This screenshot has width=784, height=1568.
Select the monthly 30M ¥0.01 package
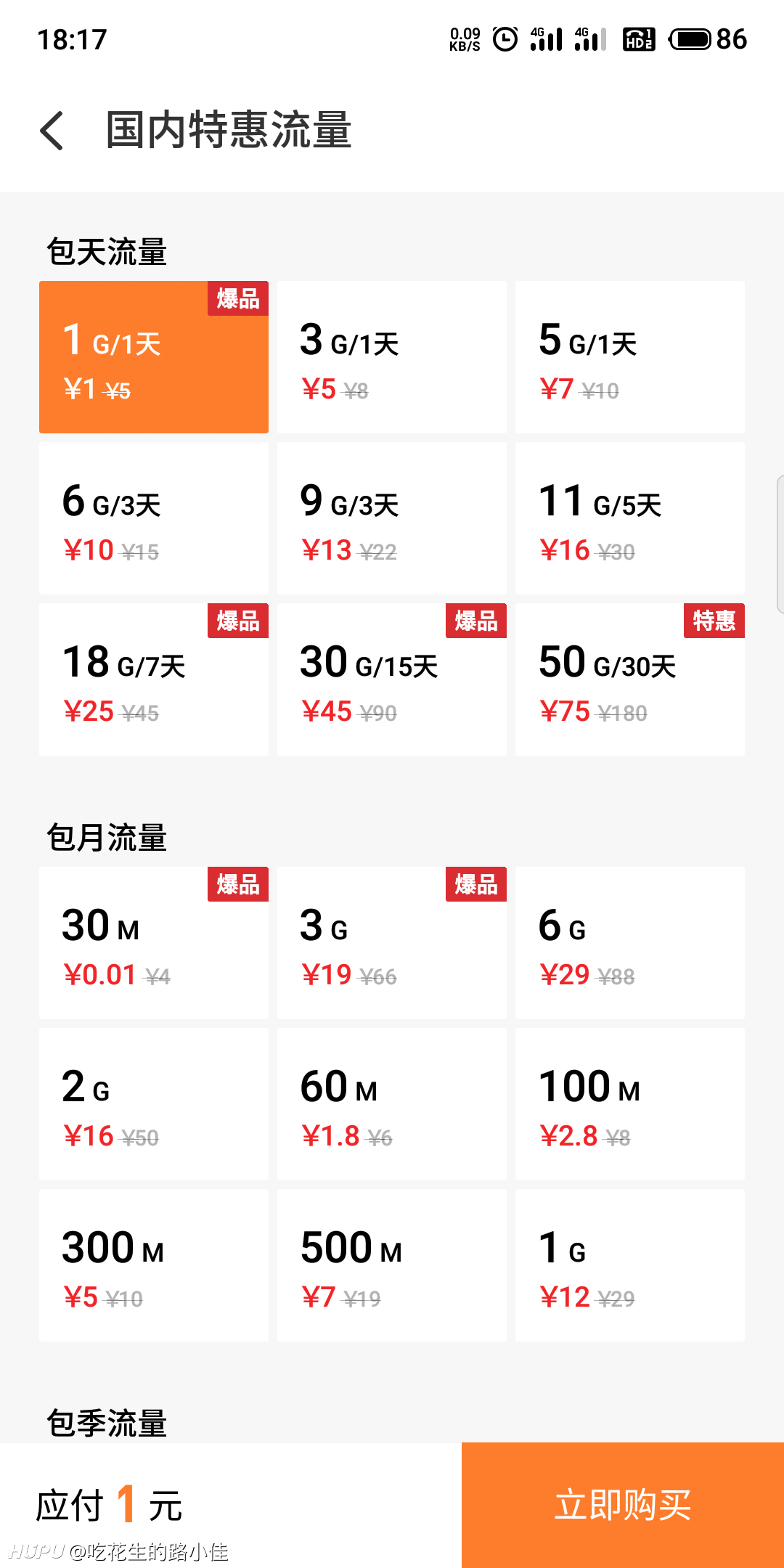[x=154, y=943]
